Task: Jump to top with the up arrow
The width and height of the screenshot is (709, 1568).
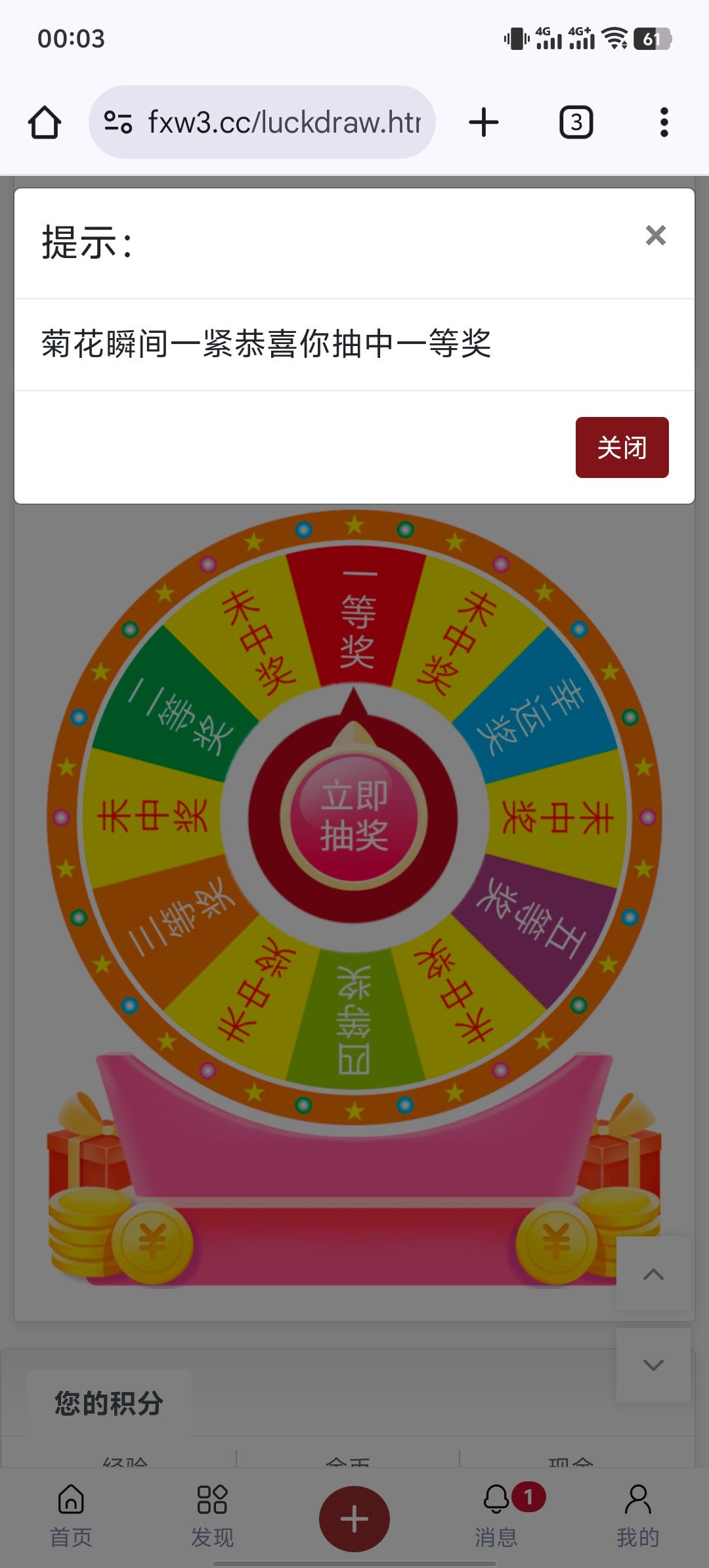Action: coord(653,1274)
